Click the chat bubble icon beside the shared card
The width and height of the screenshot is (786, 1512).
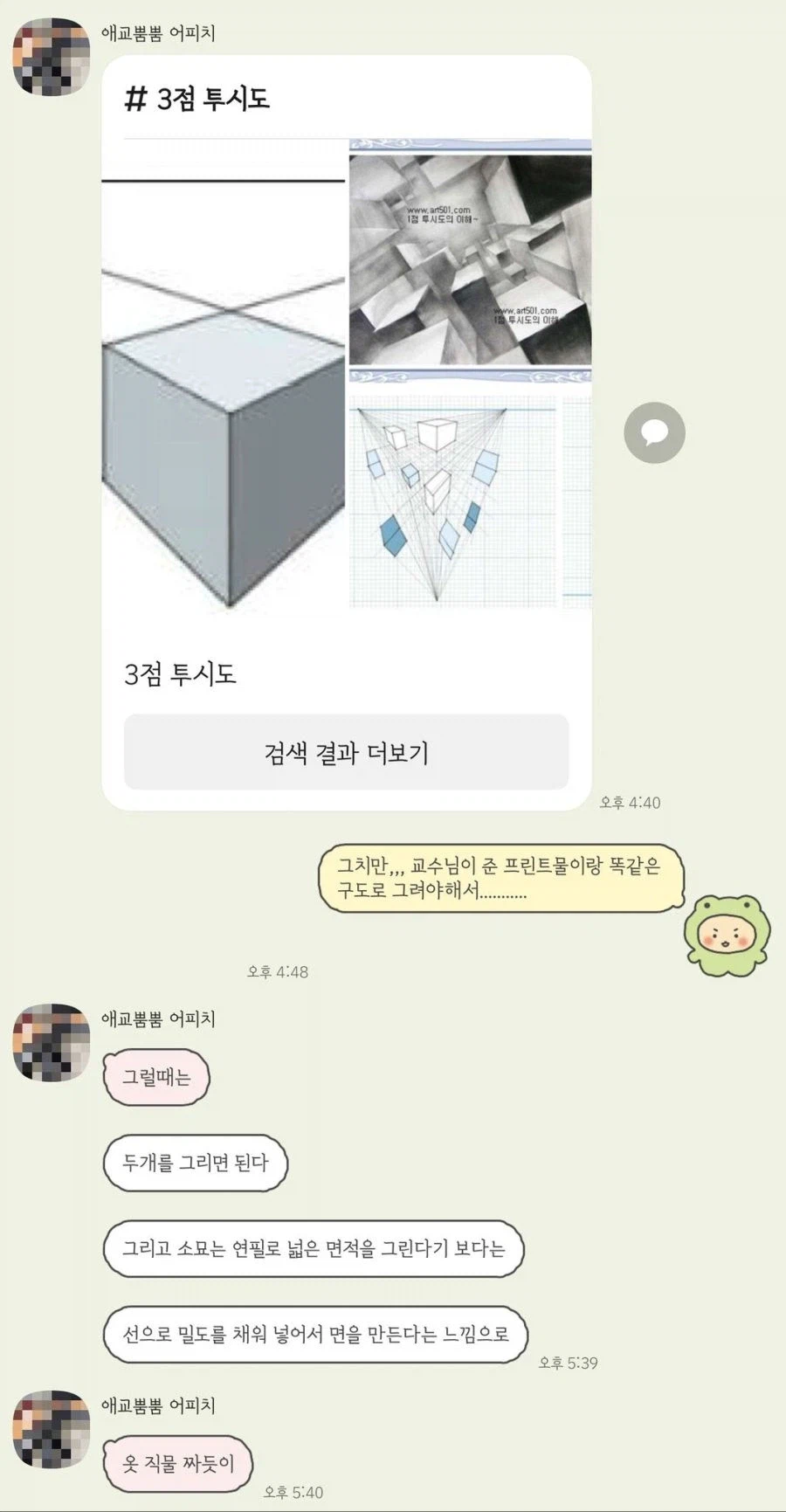pos(654,432)
